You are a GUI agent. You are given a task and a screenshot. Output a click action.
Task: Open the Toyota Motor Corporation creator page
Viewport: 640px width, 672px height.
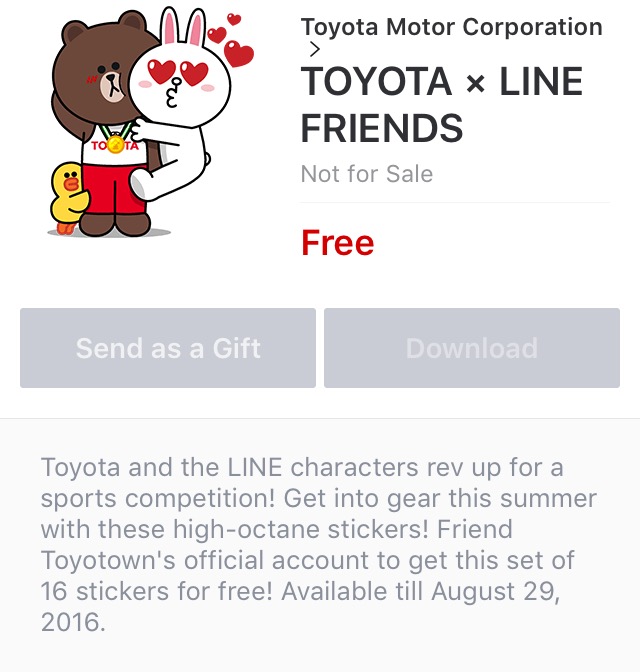tap(451, 28)
